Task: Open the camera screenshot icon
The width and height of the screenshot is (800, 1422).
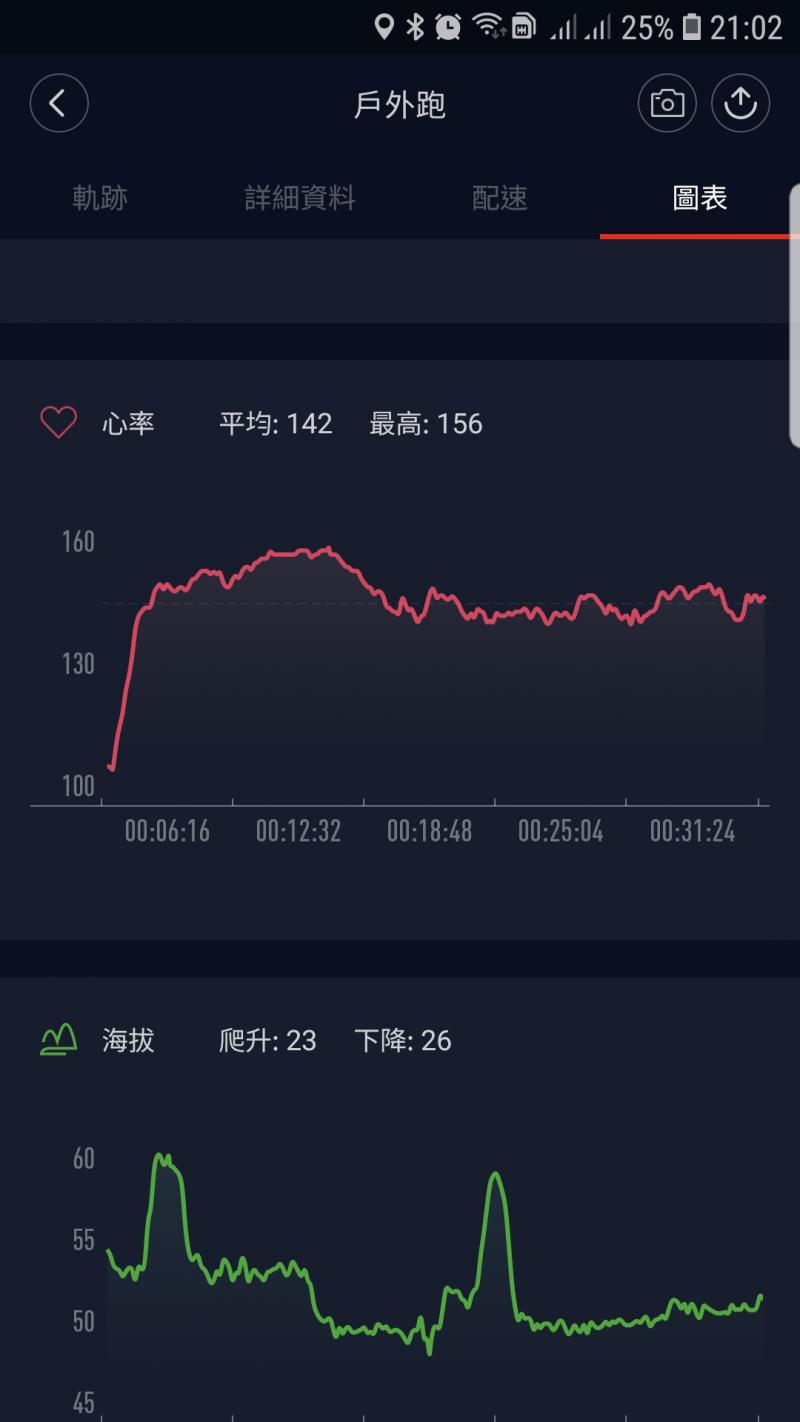Action: 667,103
